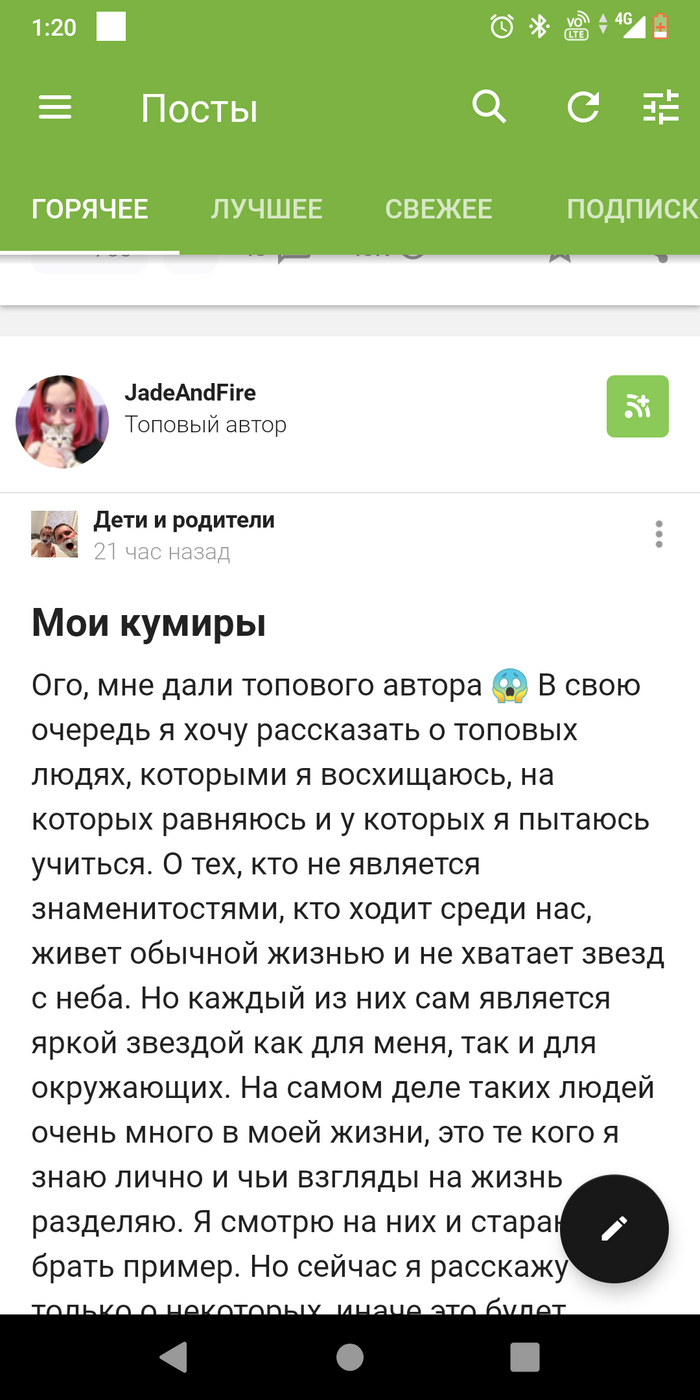Go back using system navigation
700x1400 pixels.
pyautogui.click(x=174, y=1356)
